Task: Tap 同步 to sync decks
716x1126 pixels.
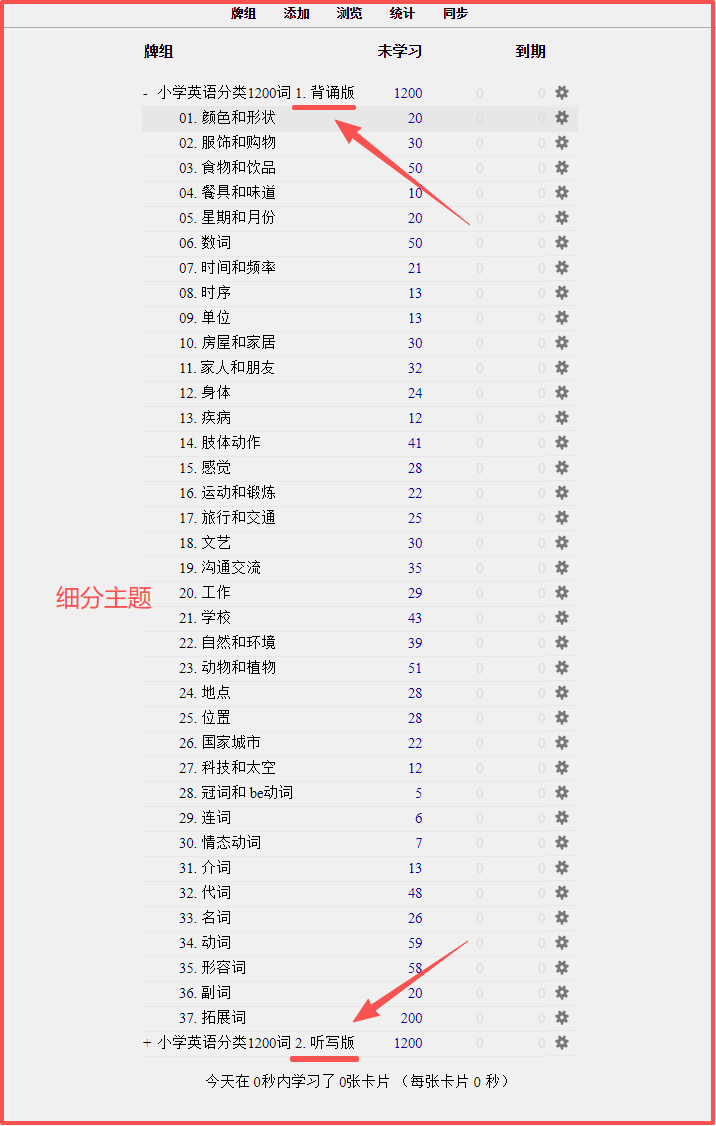Action: pos(455,14)
